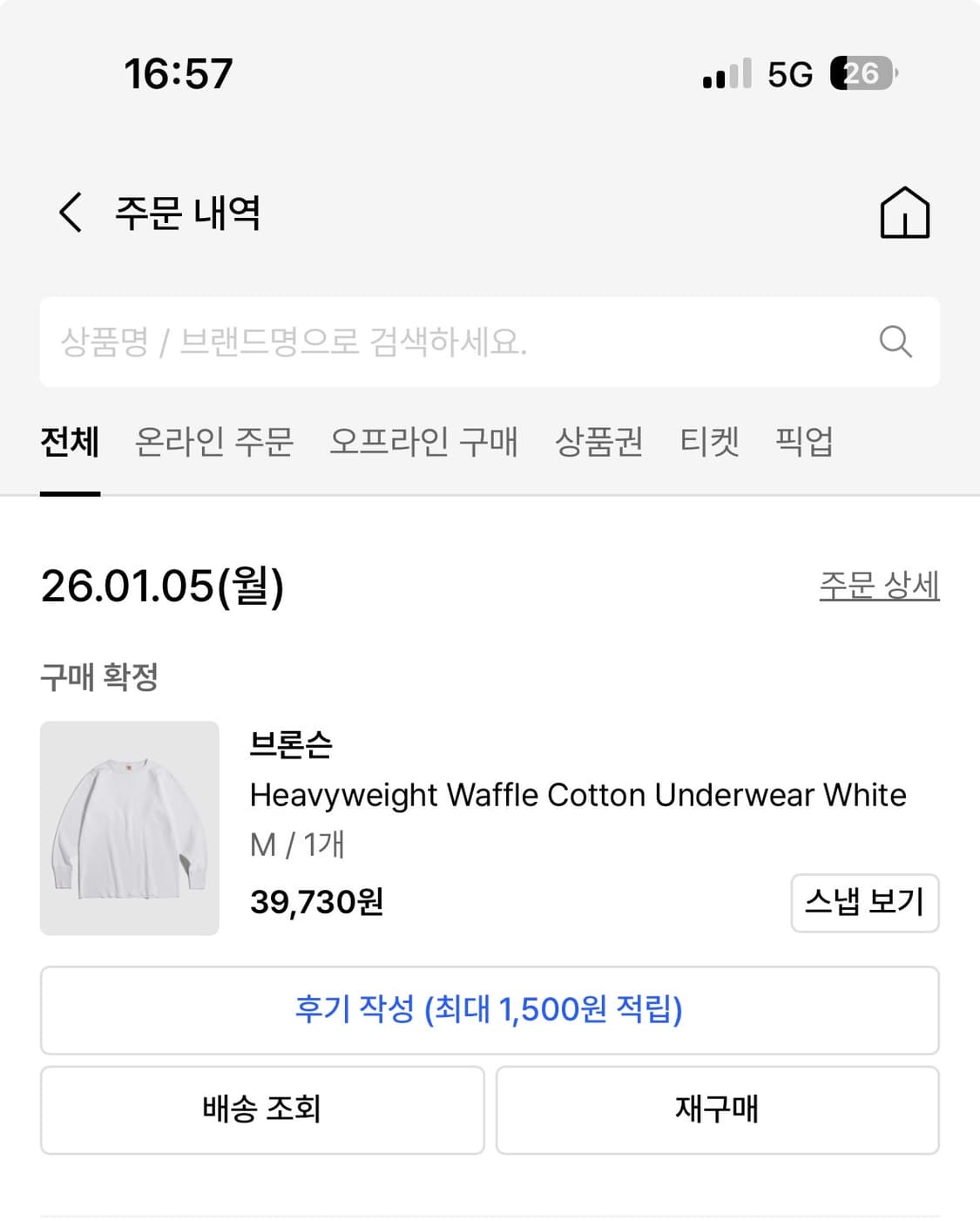Open the home screen via house icon

(x=906, y=212)
